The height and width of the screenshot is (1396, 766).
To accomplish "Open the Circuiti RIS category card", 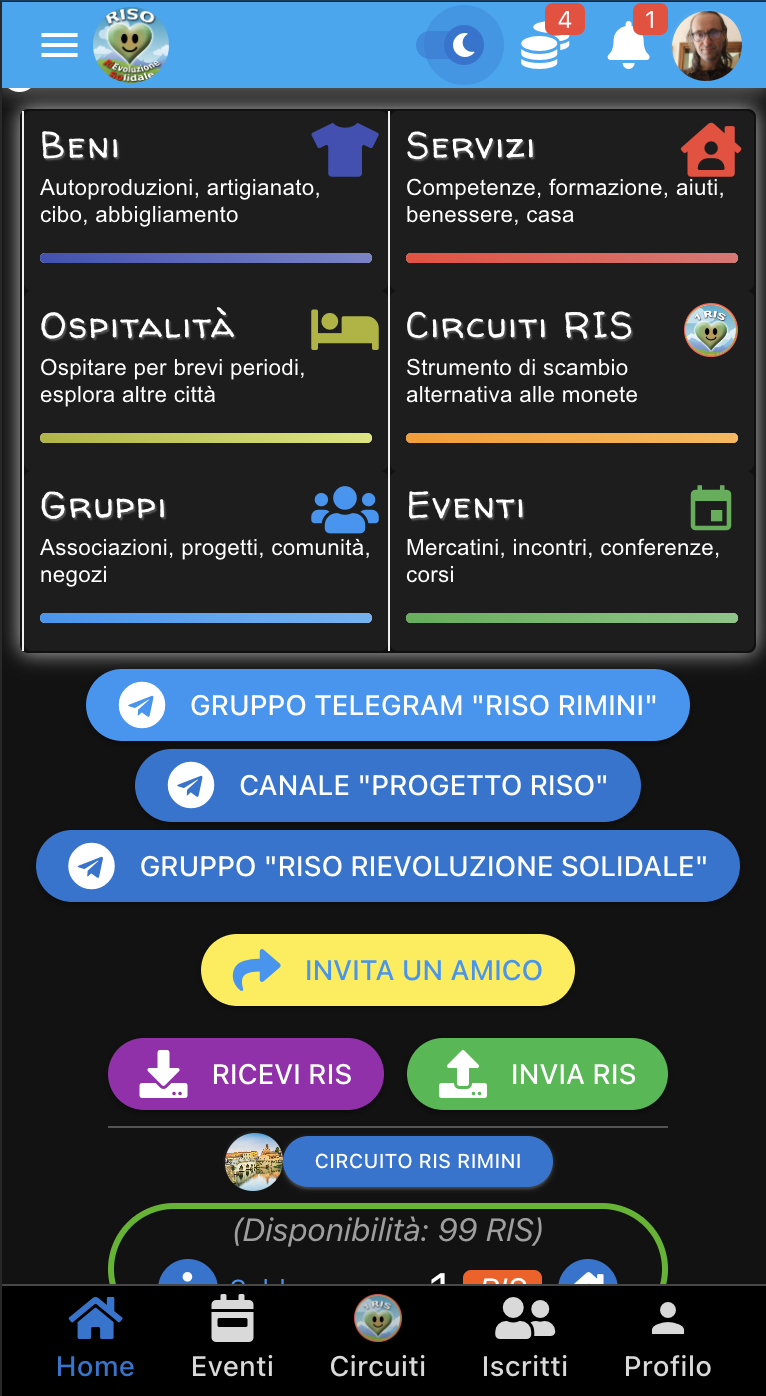I will 572,370.
